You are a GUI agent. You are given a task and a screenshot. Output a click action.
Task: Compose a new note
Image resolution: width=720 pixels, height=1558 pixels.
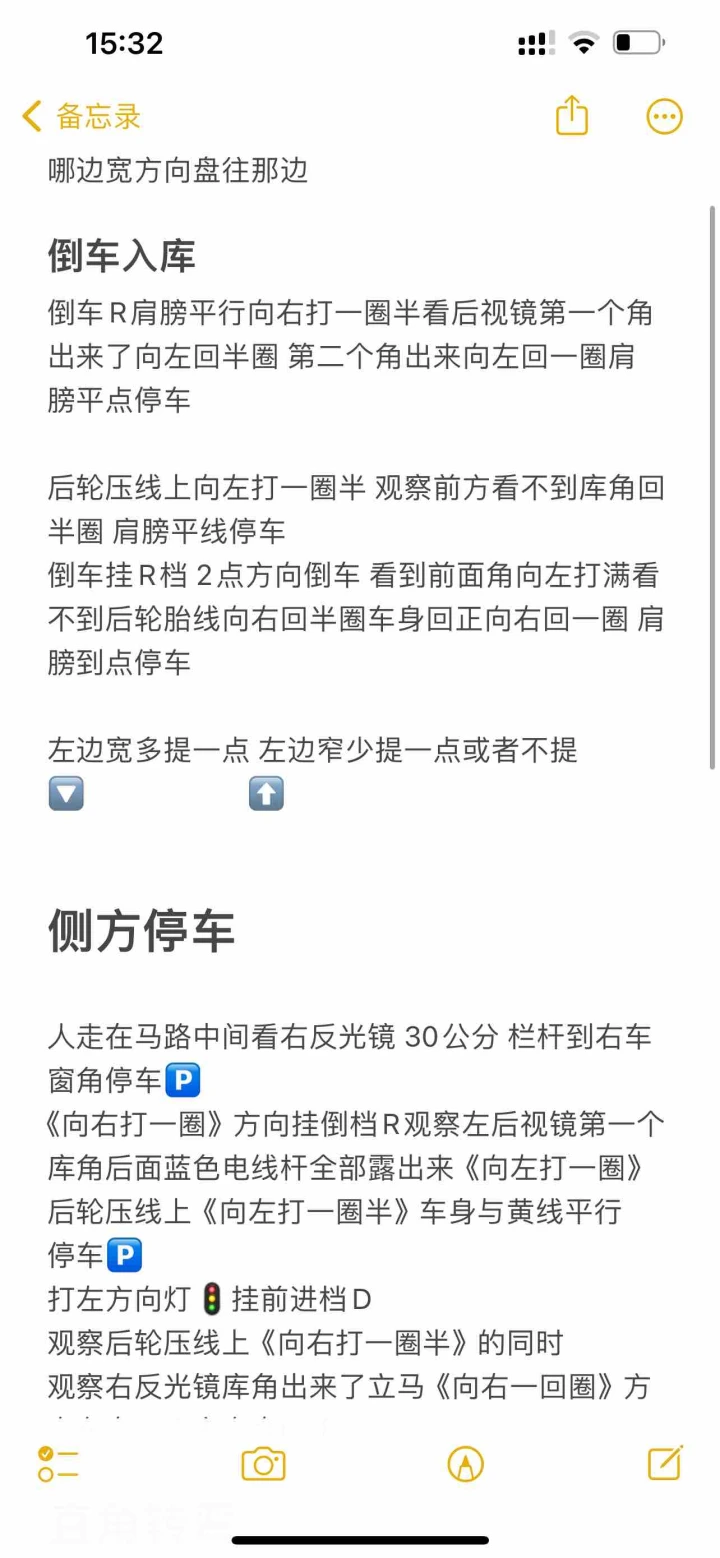[665, 1463]
